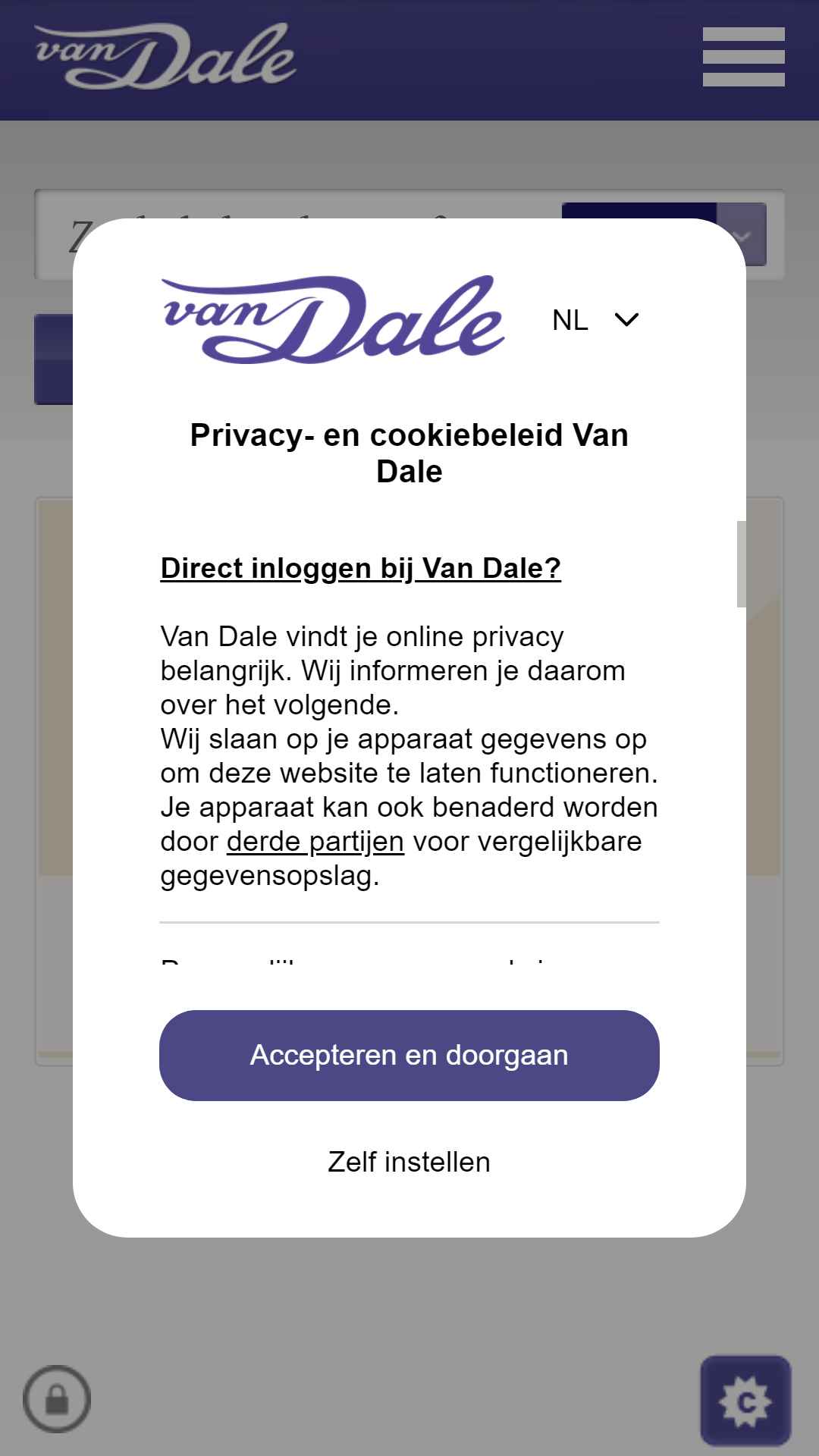Open cookie settings gear icon

[x=745, y=1401]
